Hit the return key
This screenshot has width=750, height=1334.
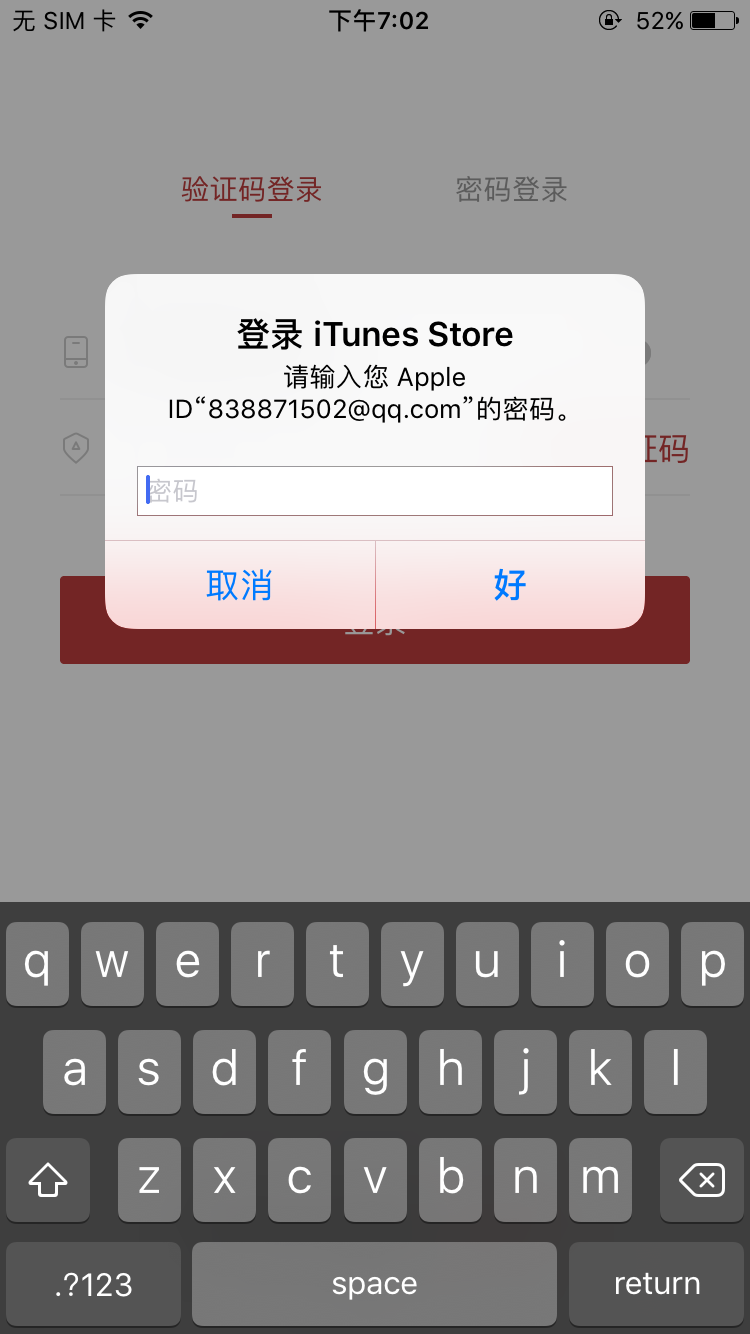pyautogui.click(x=657, y=1284)
